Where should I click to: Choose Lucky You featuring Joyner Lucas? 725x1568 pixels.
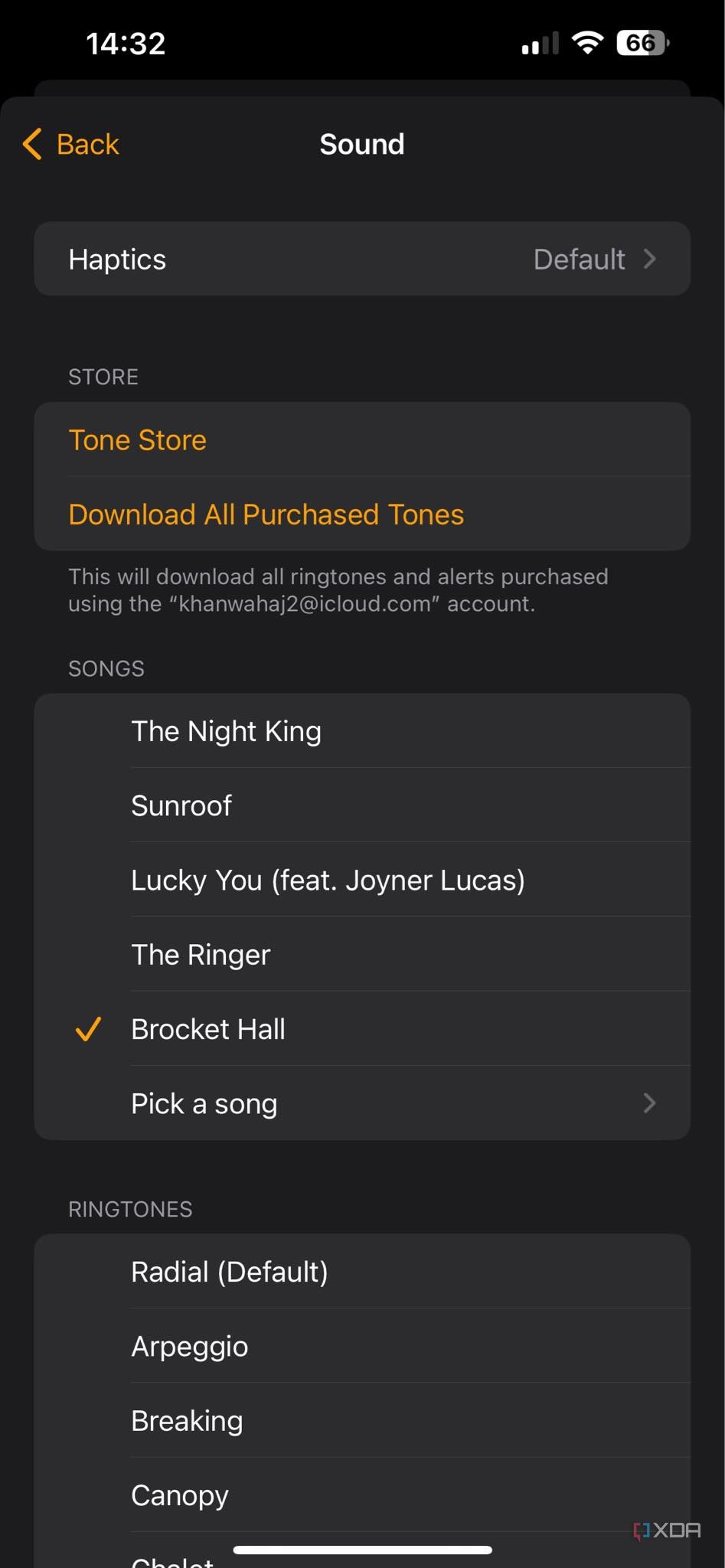[328, 880]
